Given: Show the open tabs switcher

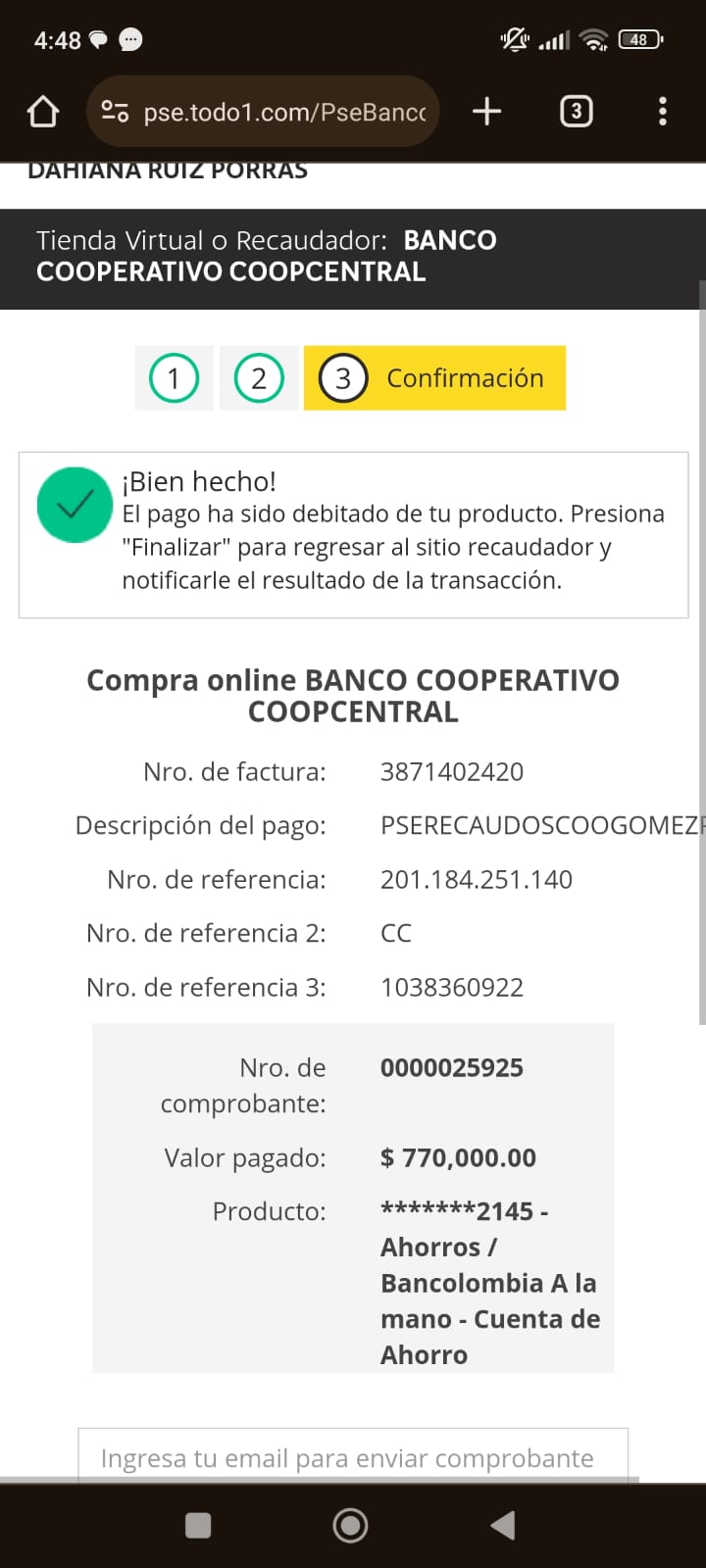Looking at the screenshot, I should tap(576, 112).
